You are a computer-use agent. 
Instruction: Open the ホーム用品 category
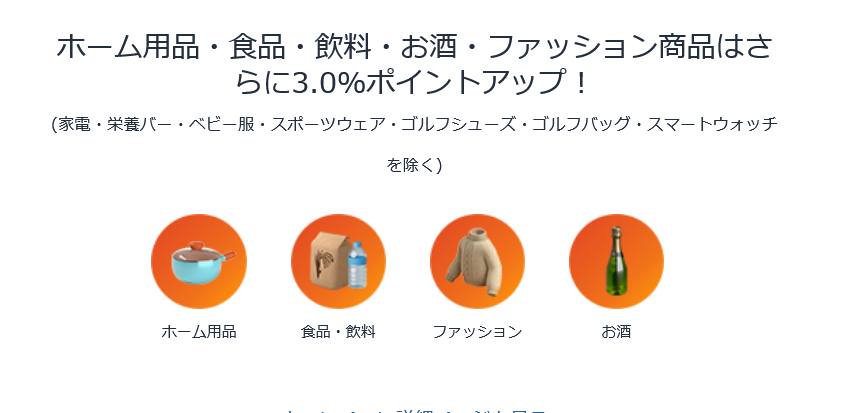[198, 262]
